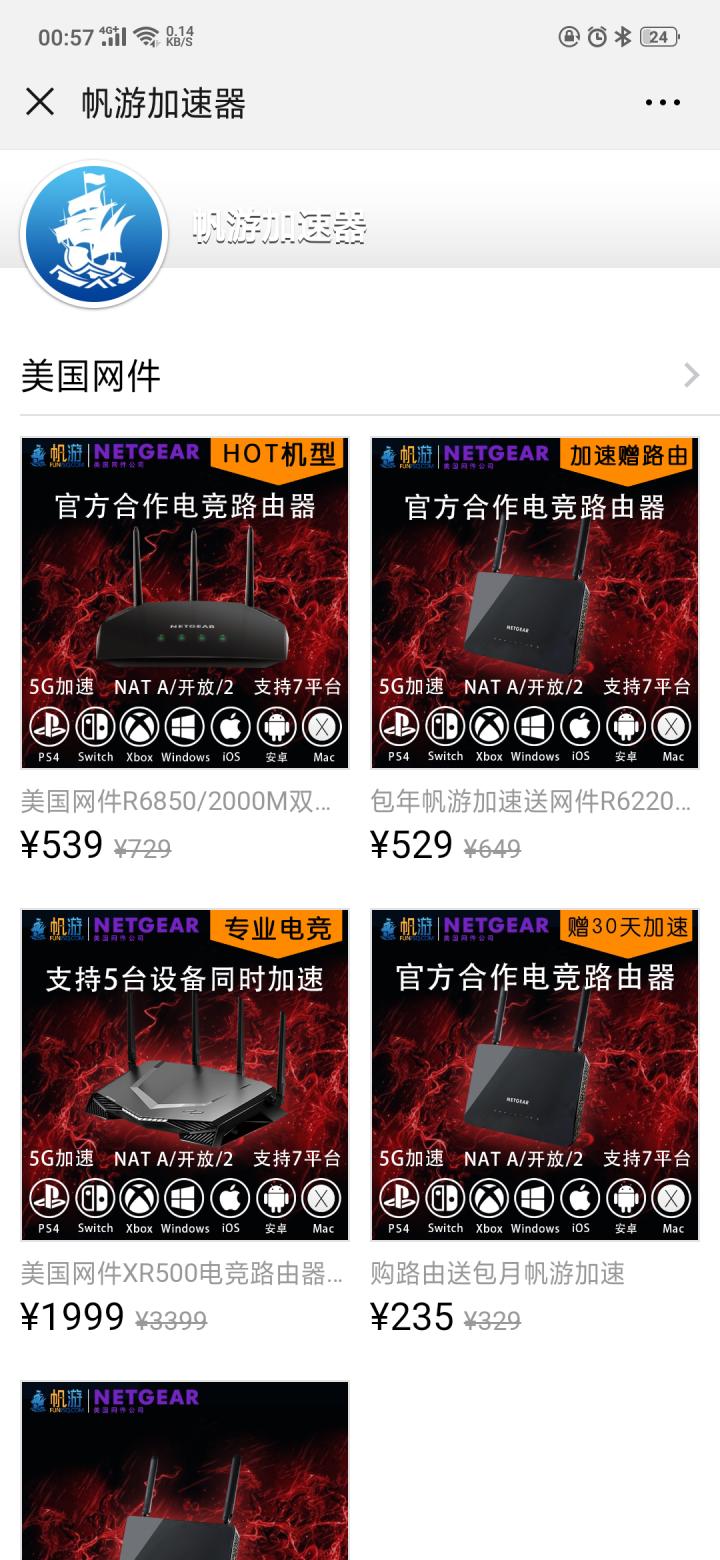Tap the Bluetooth icon in status bar
The image size is (720, 1560).
[625, 34]
